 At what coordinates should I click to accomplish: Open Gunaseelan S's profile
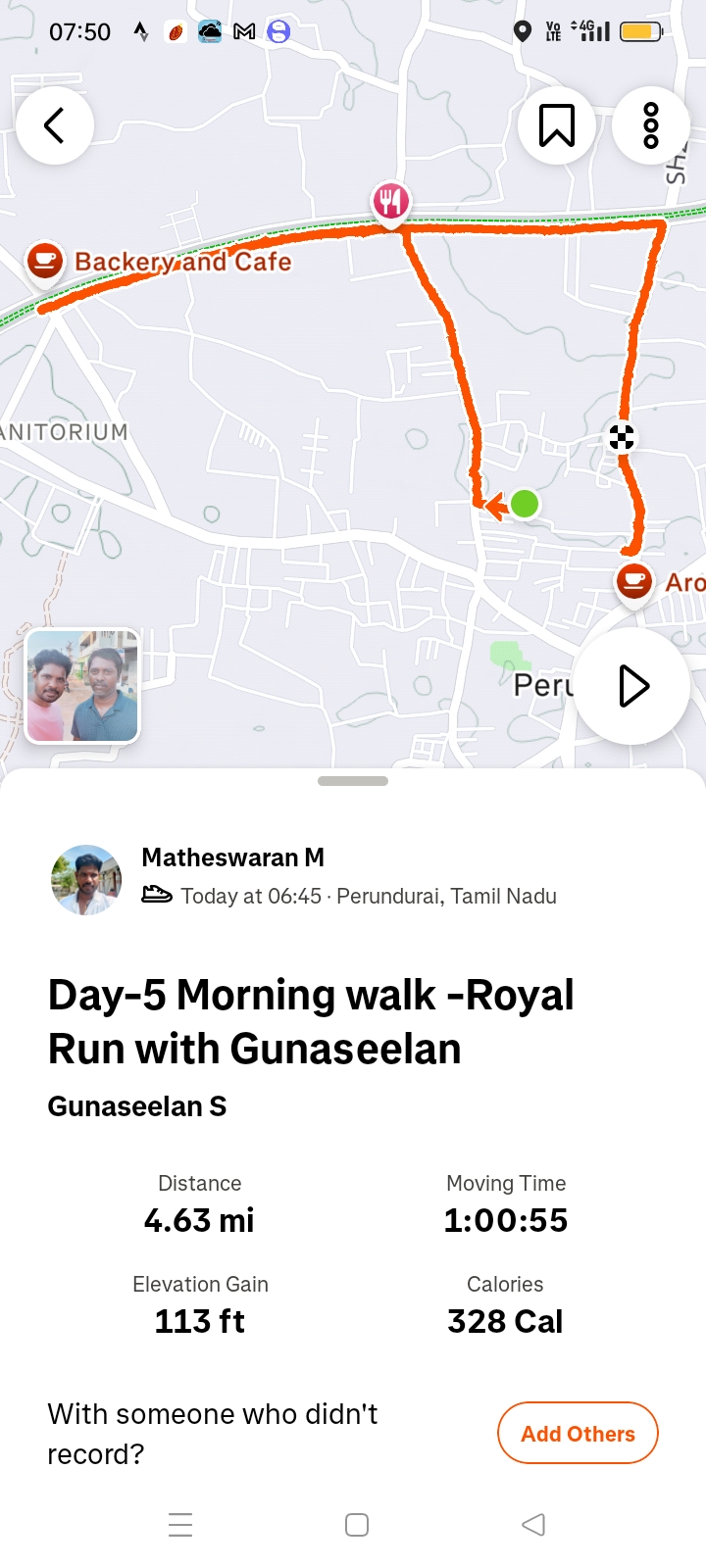[x=137, y=1106]
